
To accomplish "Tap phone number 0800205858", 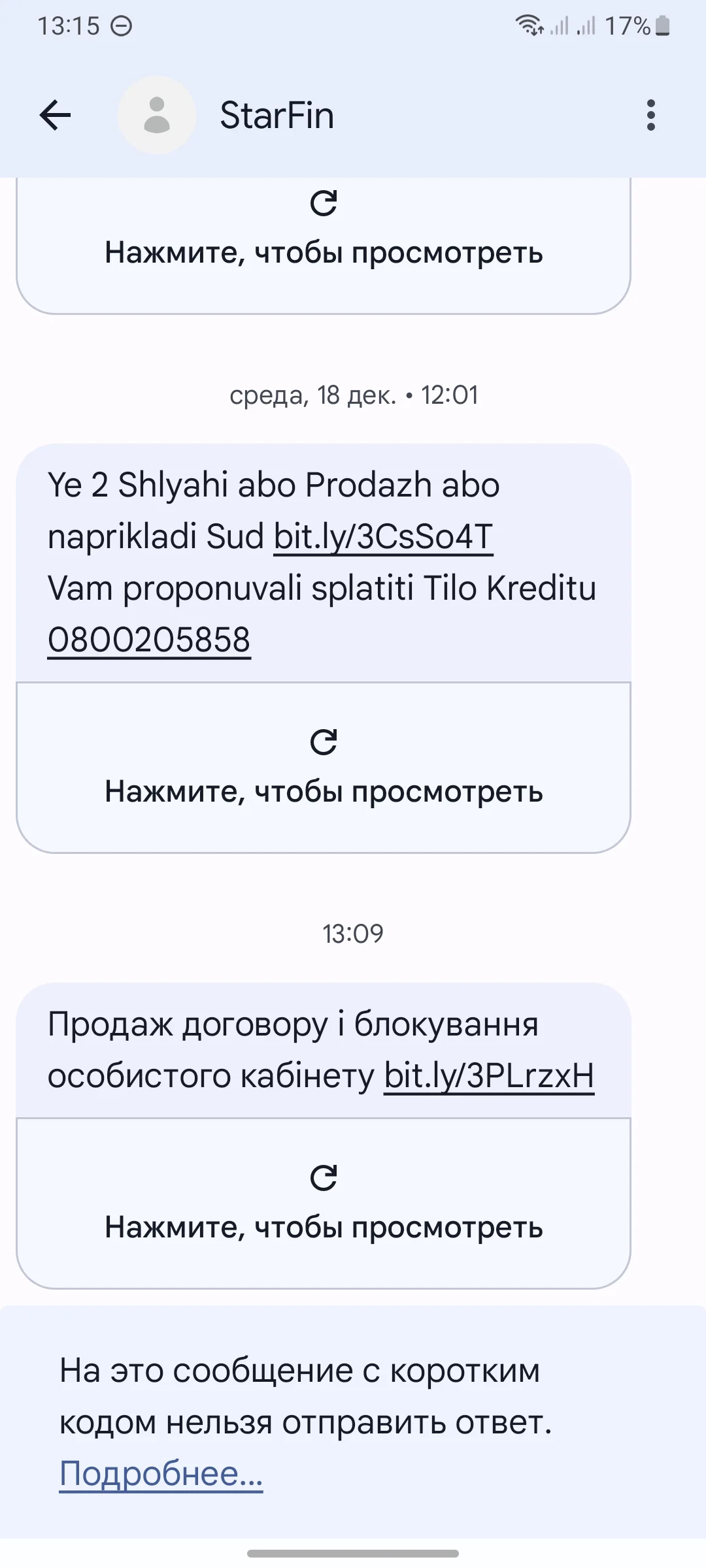I will 149,640.
